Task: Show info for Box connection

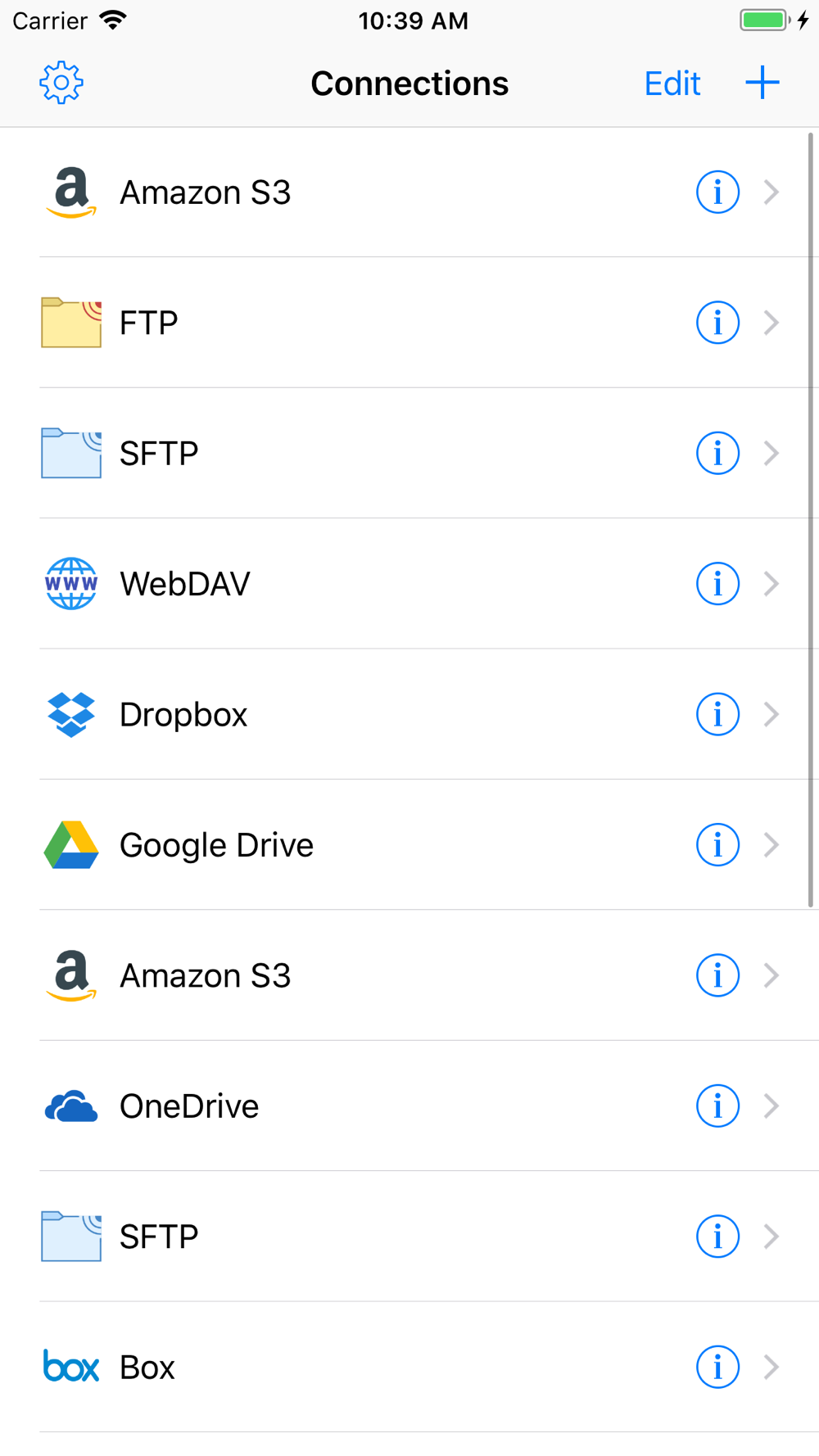Action: [717, 1368]
